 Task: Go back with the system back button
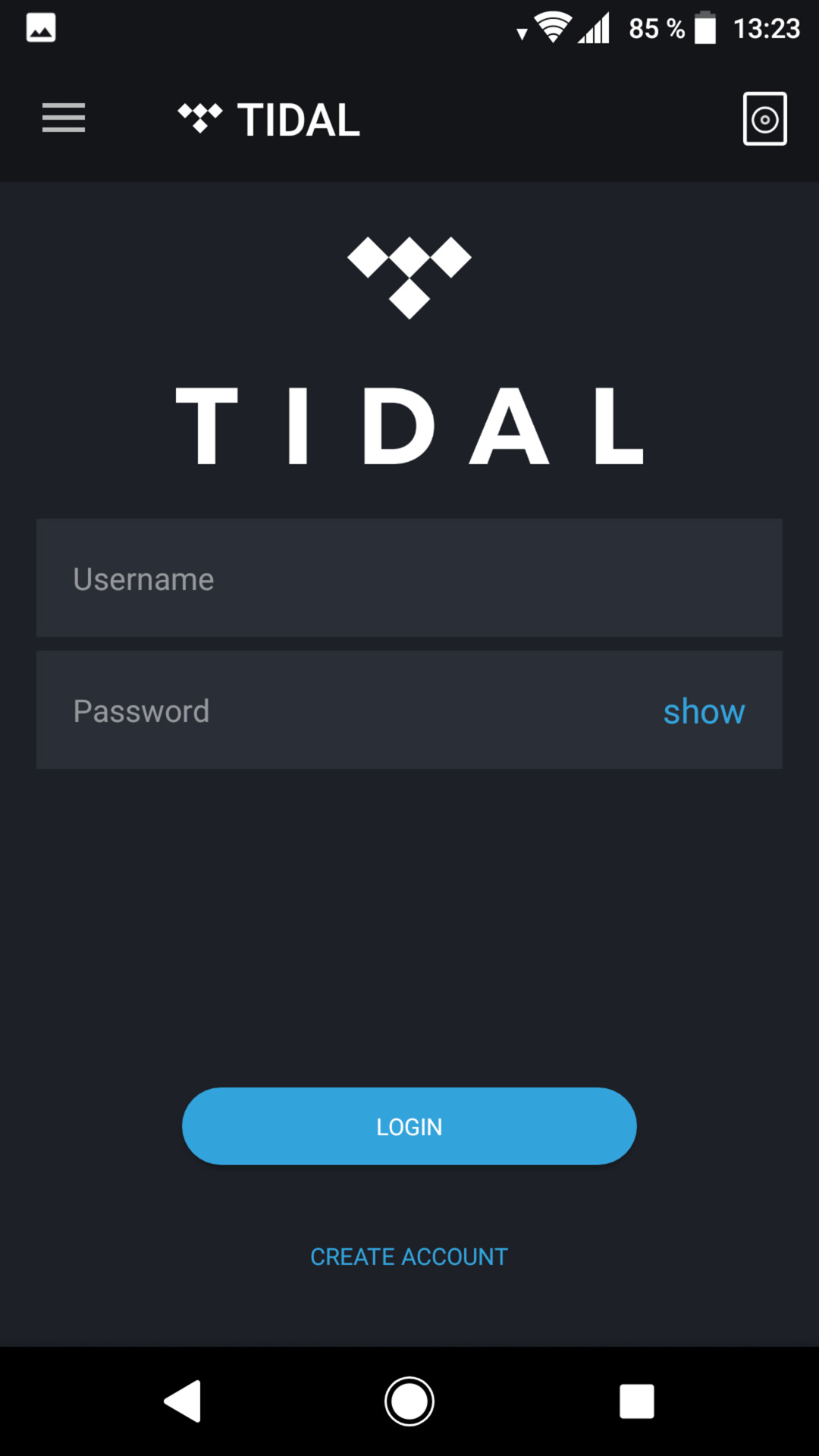click(x=183, y=1401)
